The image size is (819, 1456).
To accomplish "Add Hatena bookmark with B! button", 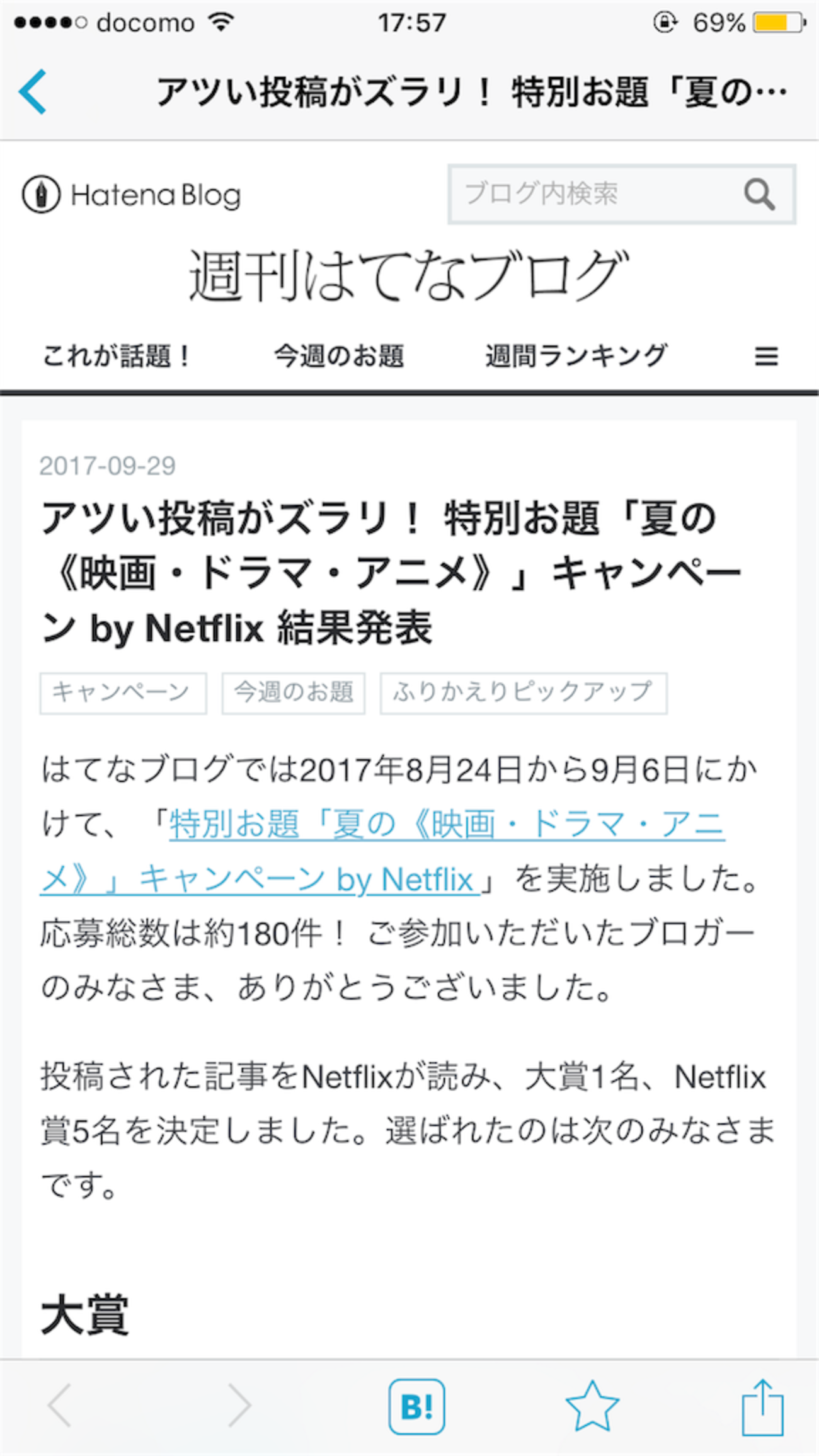I will pos(416,1406).
